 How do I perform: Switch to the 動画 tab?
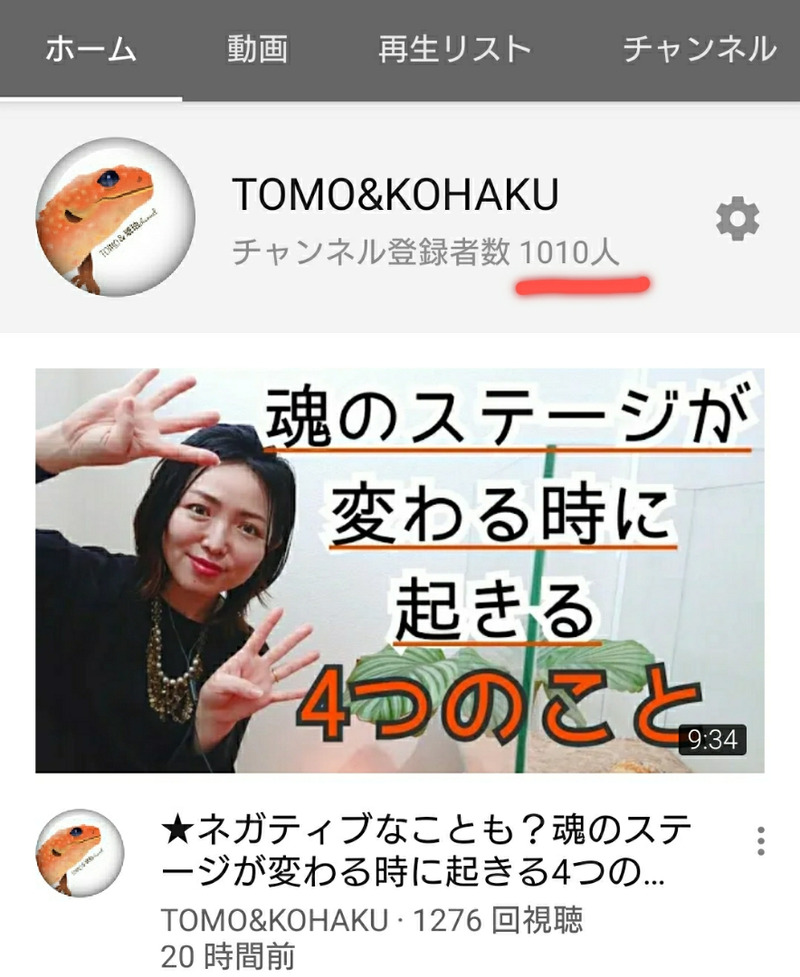coord(257,48)
